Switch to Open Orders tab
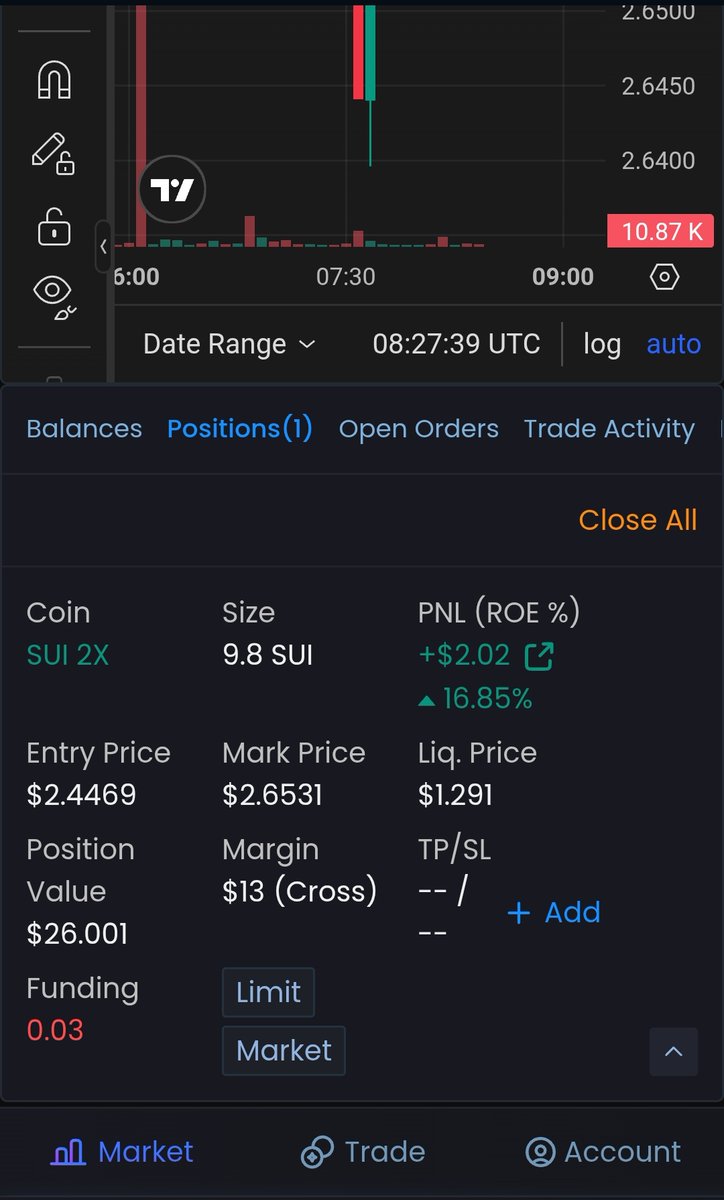The image size is (724, 1200). (x=418, y=429)
